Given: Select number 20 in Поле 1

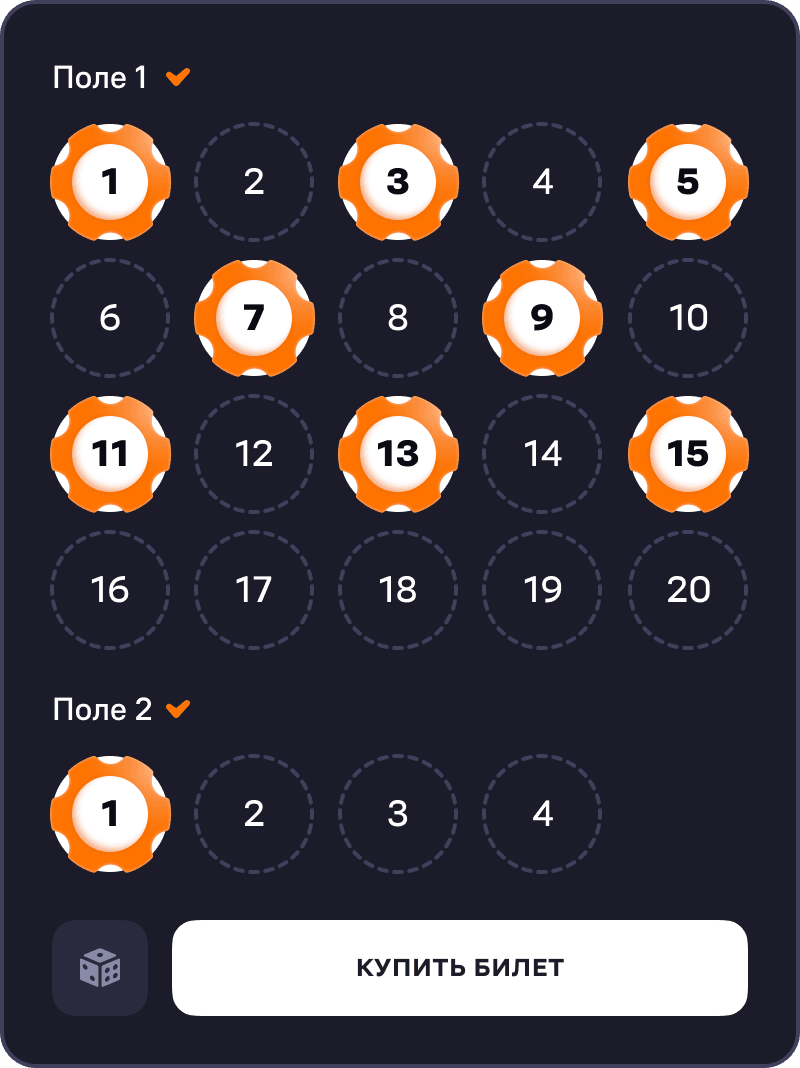Looking at the screenshot, I should pos(688,590).
